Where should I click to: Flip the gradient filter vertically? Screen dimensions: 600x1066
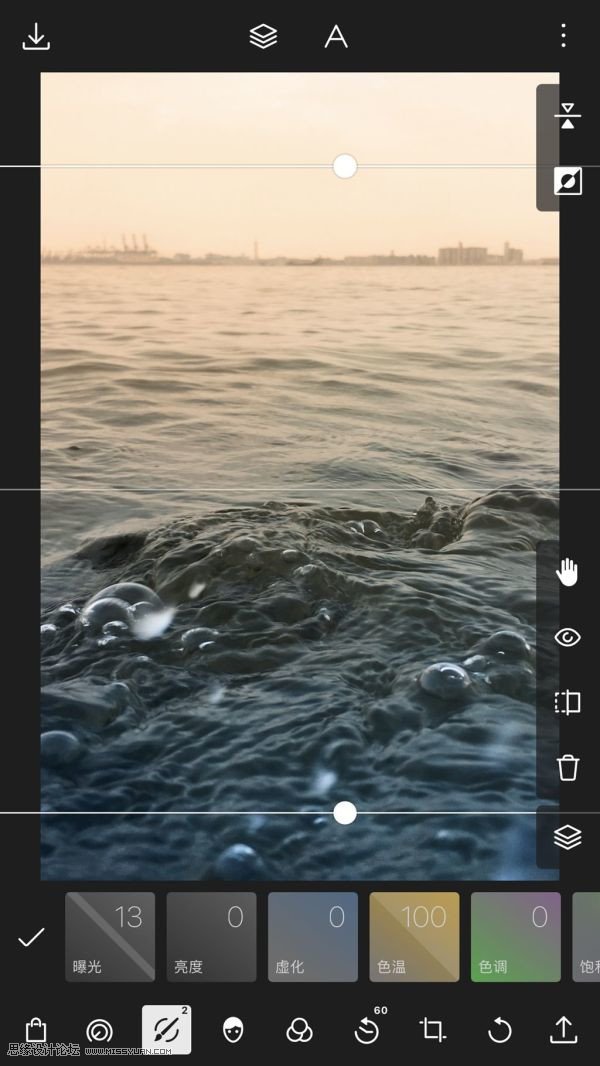coord(567,116)
